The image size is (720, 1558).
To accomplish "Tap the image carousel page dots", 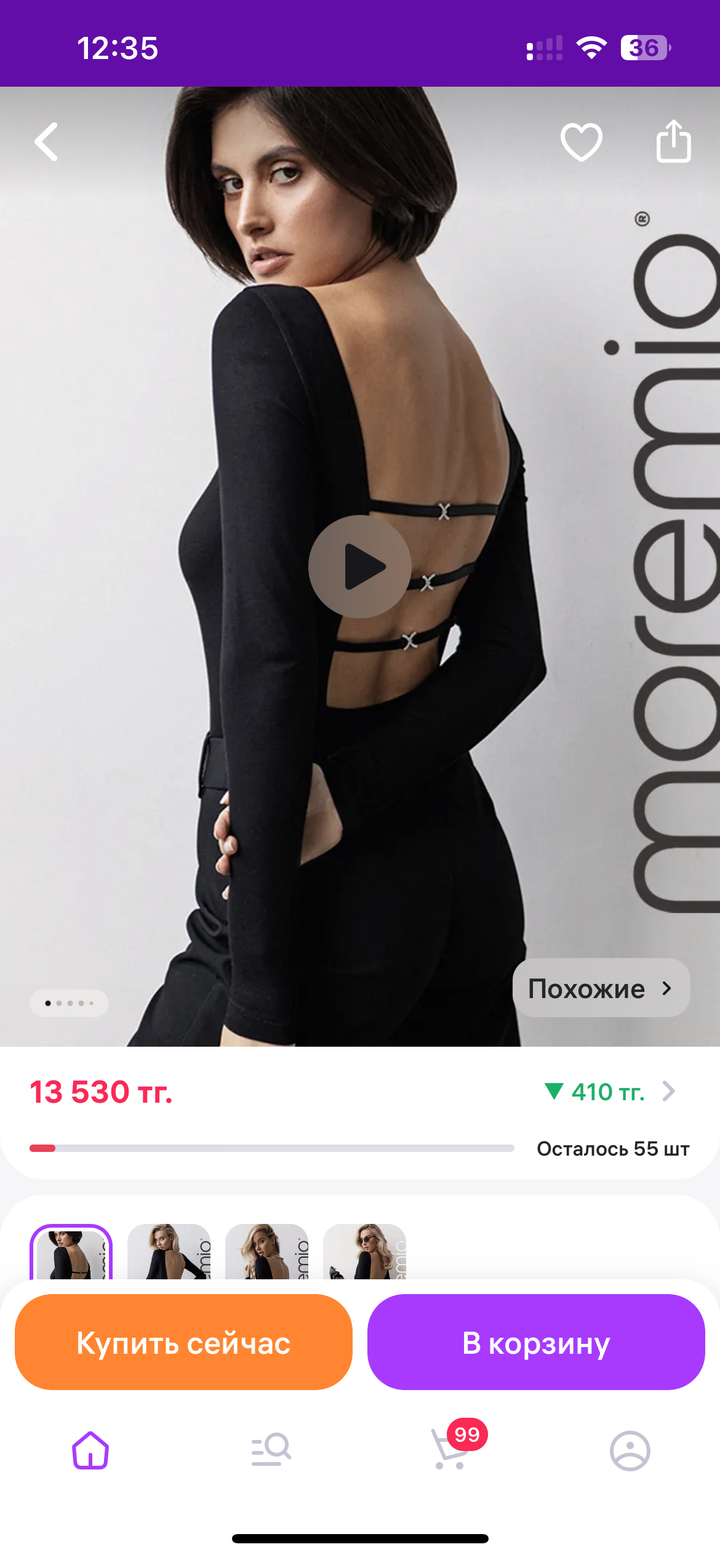I will coord(69,1002).
